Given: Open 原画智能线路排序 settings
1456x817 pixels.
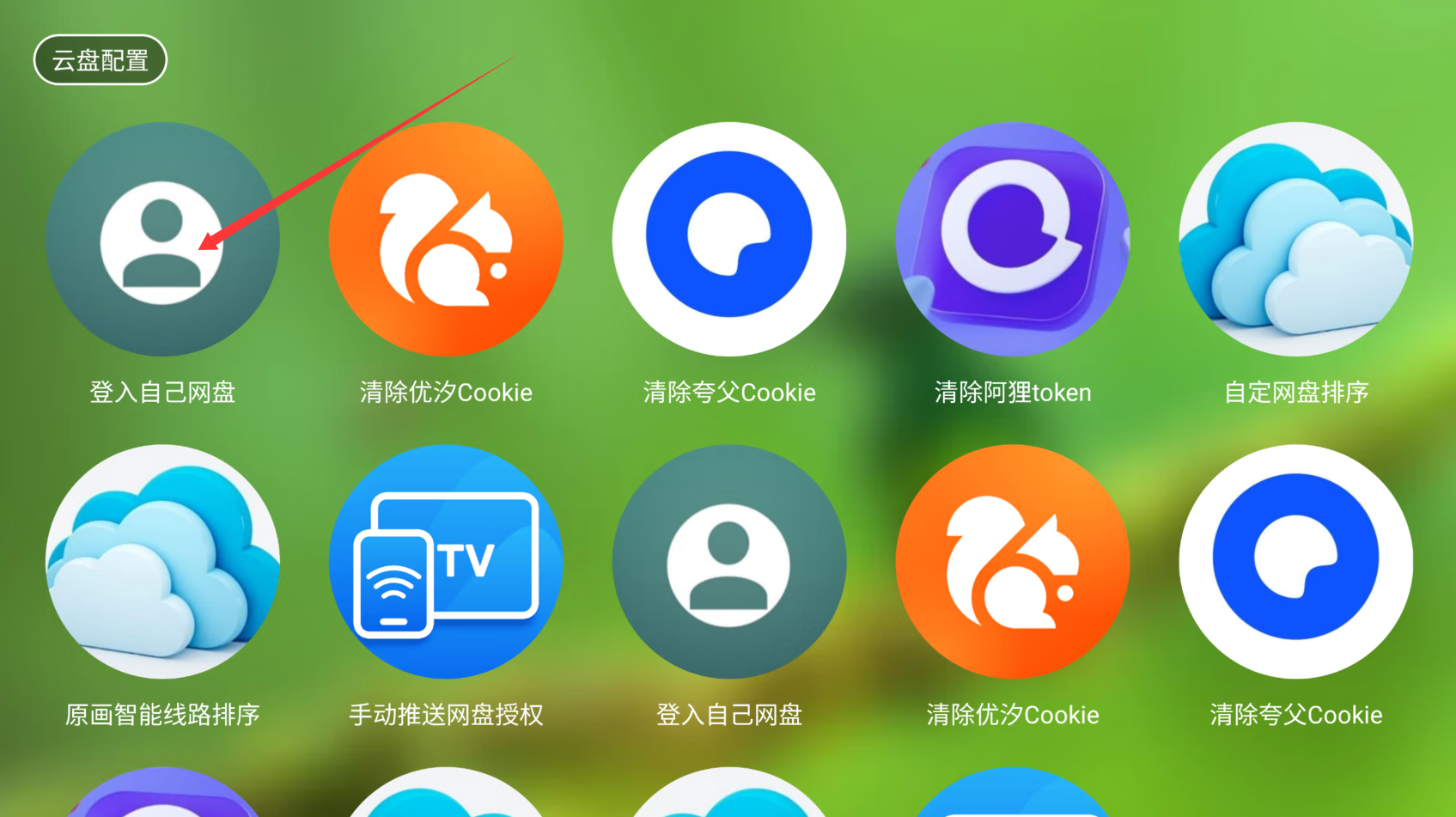Looking at the screenshot, I should [x=162, y=561].
